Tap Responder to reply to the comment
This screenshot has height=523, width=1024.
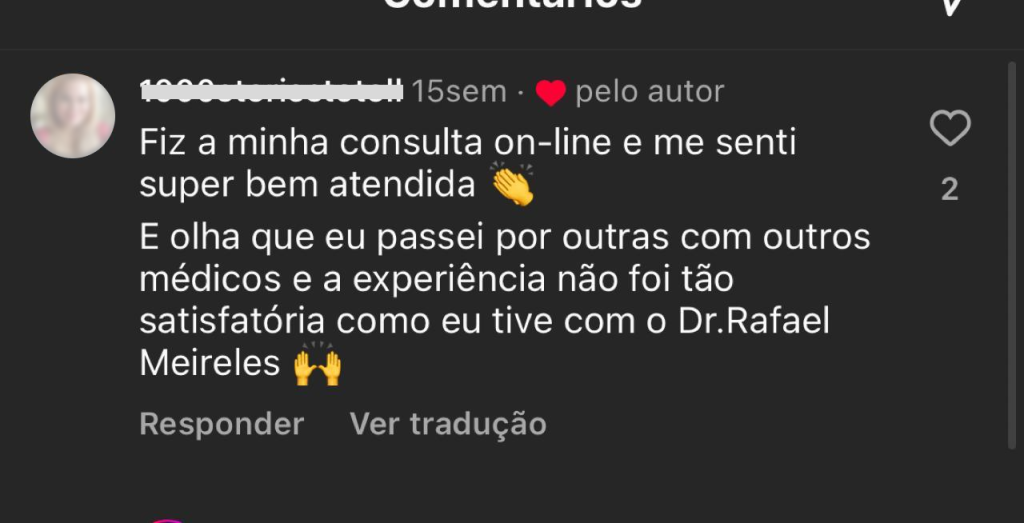pyautogui.click(x=221, y=423)
